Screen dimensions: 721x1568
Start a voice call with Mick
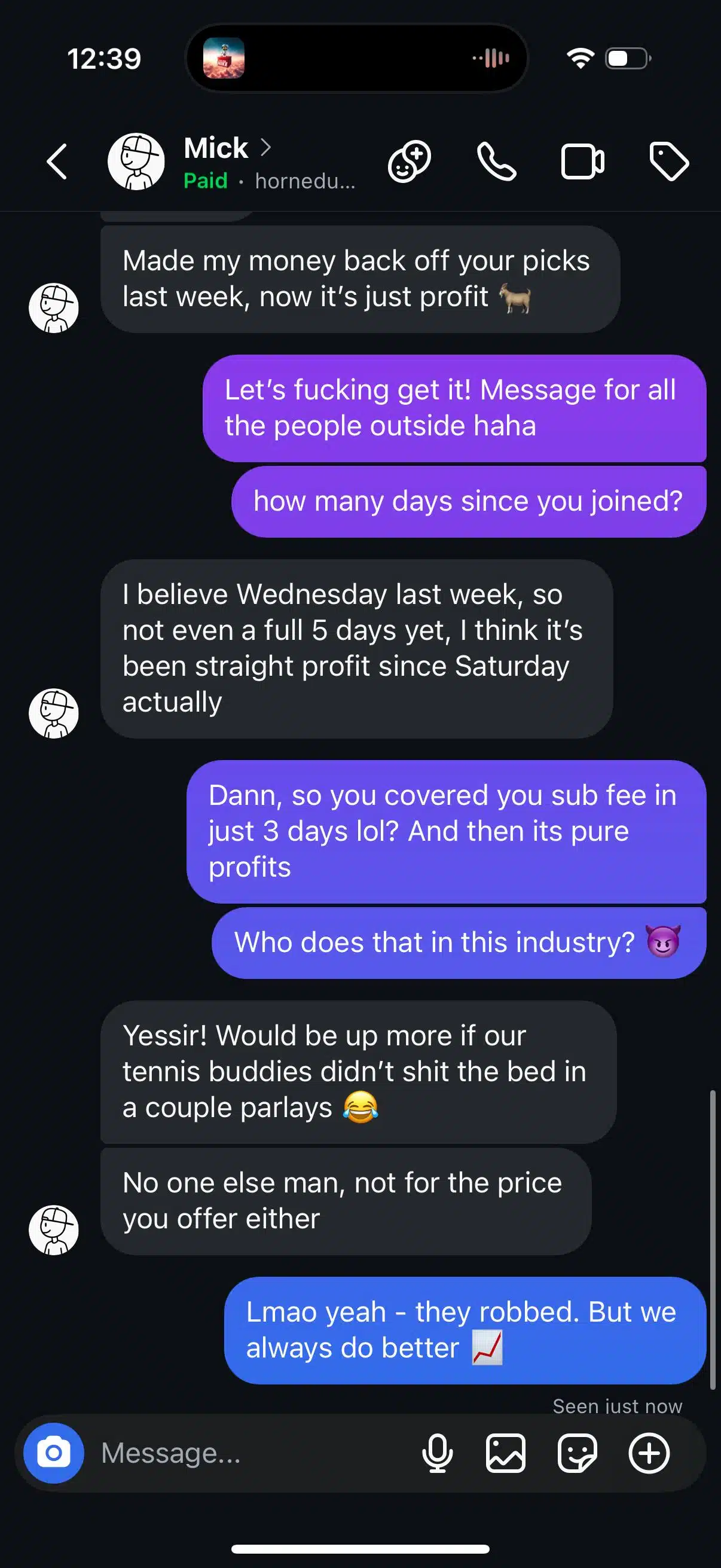click(x=496, y=162)
